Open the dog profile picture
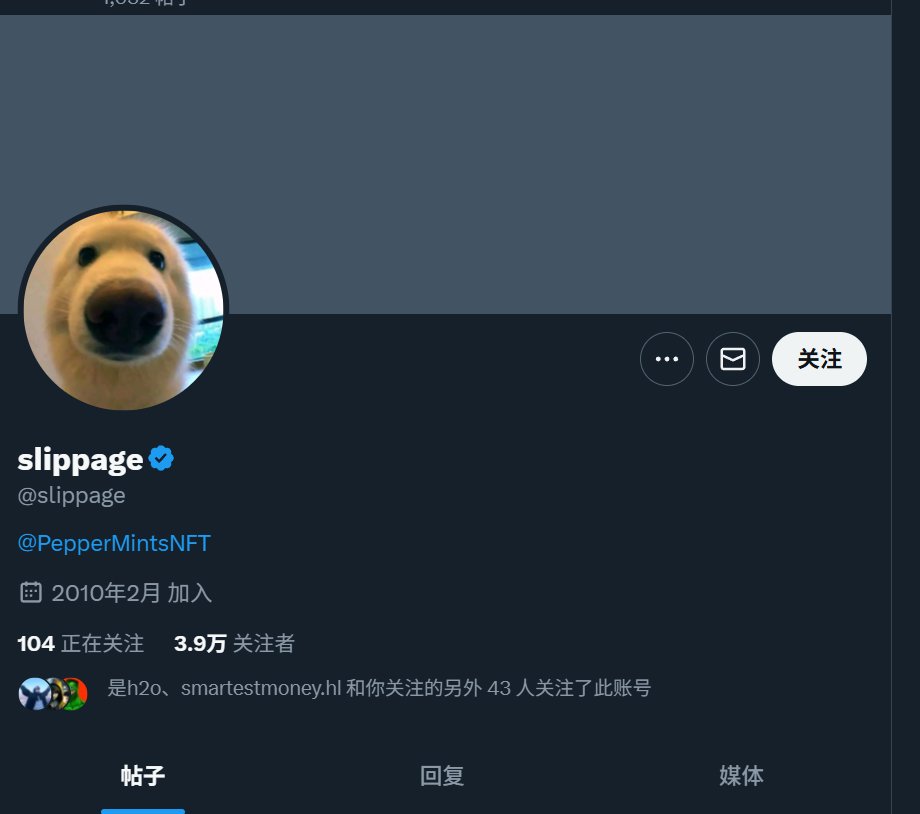This screenshot has height=814, width=920. tap(124, 310)
